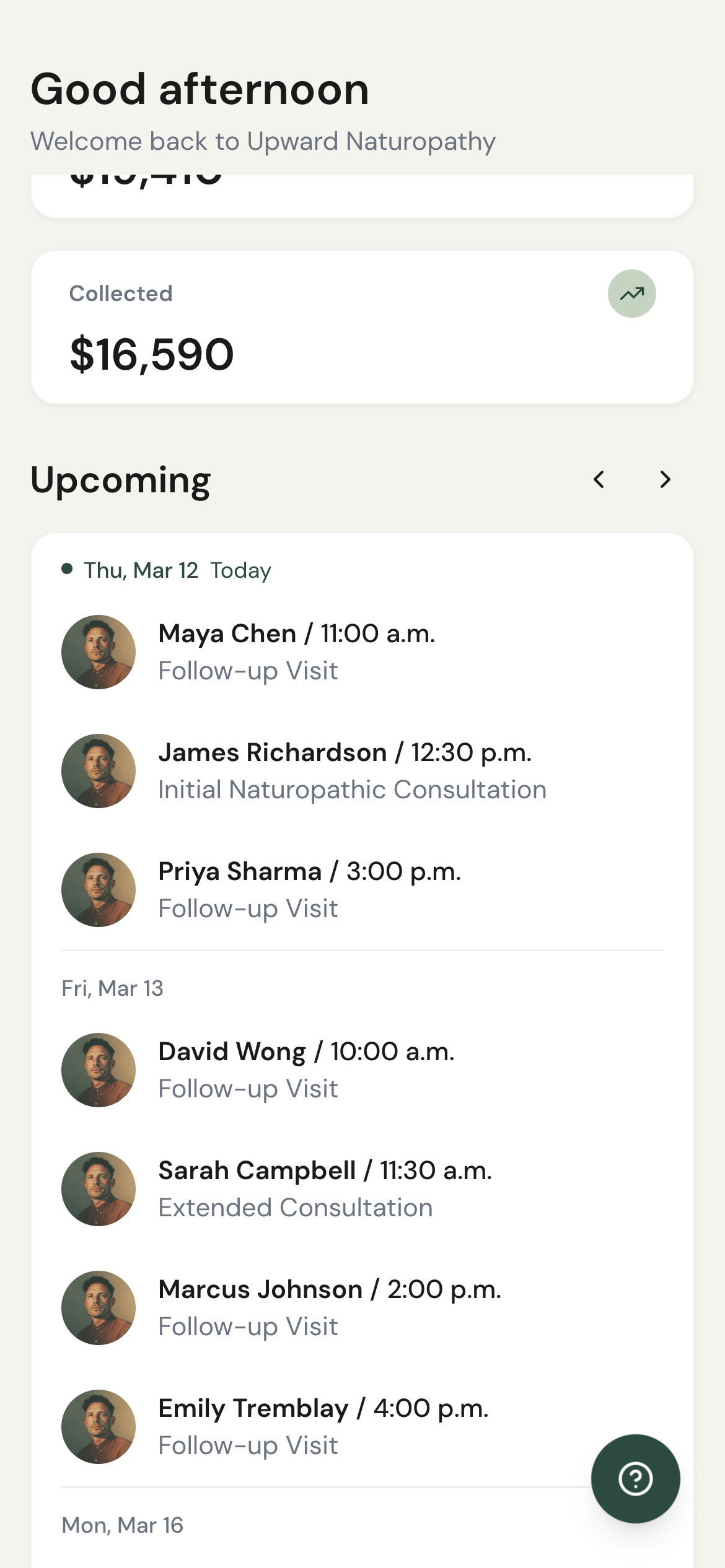
Task: Click David Wong's profile photo
Action: coord(99,1070)
